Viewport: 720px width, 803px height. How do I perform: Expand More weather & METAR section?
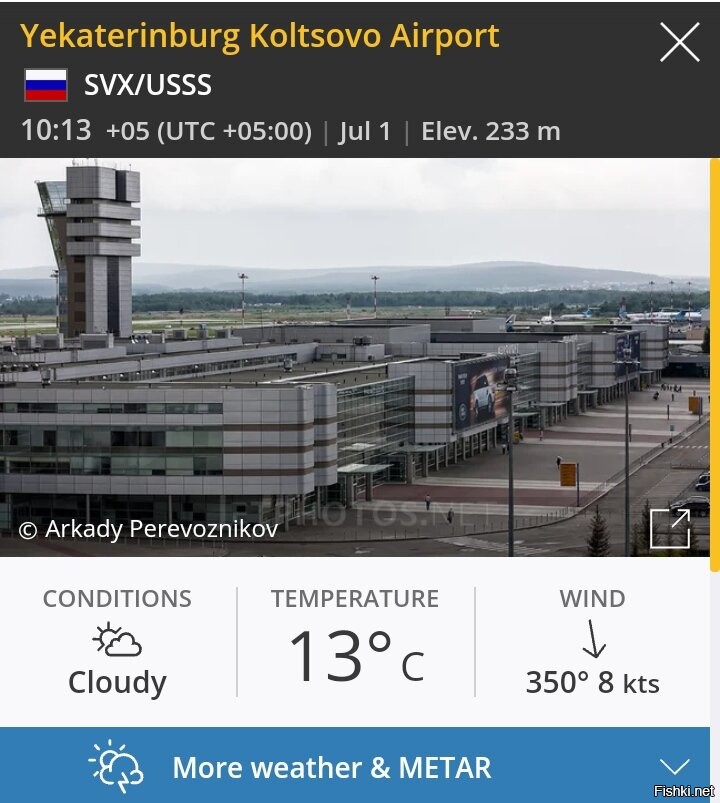pos(675,767)
